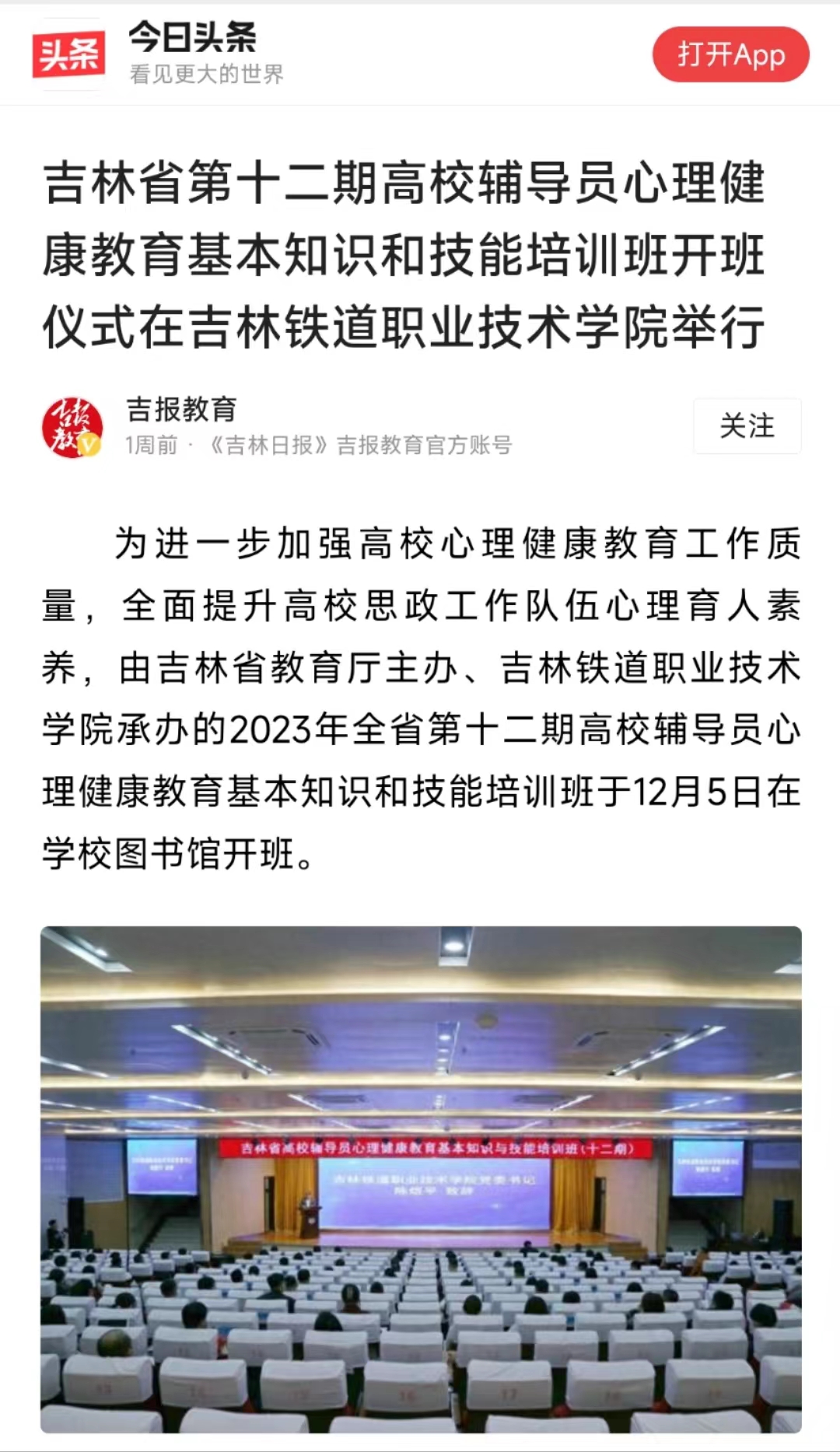Follow 吉报教育 with the 关注 button
The height and width of the screenshot is (1452, 840).
[747, 426]
